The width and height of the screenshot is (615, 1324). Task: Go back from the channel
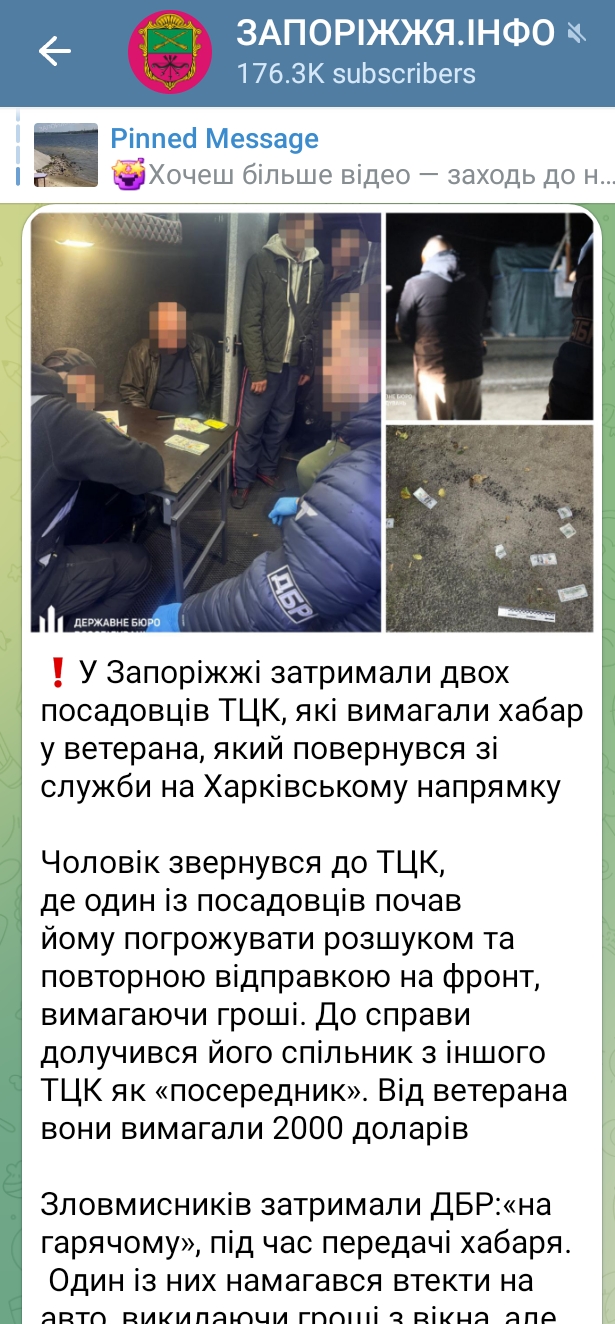(54, 52)
